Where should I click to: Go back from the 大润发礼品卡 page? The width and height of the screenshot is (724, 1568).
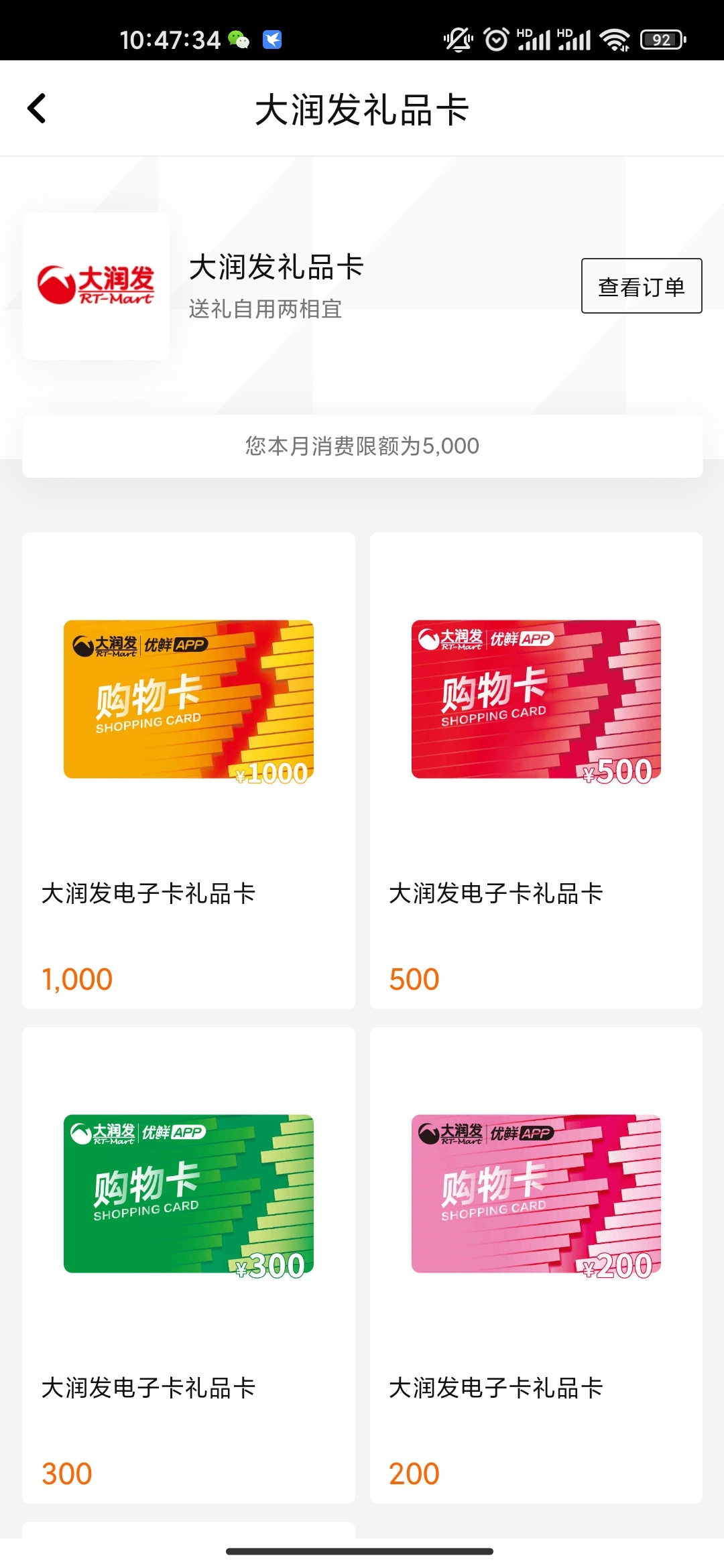point(37,109)
